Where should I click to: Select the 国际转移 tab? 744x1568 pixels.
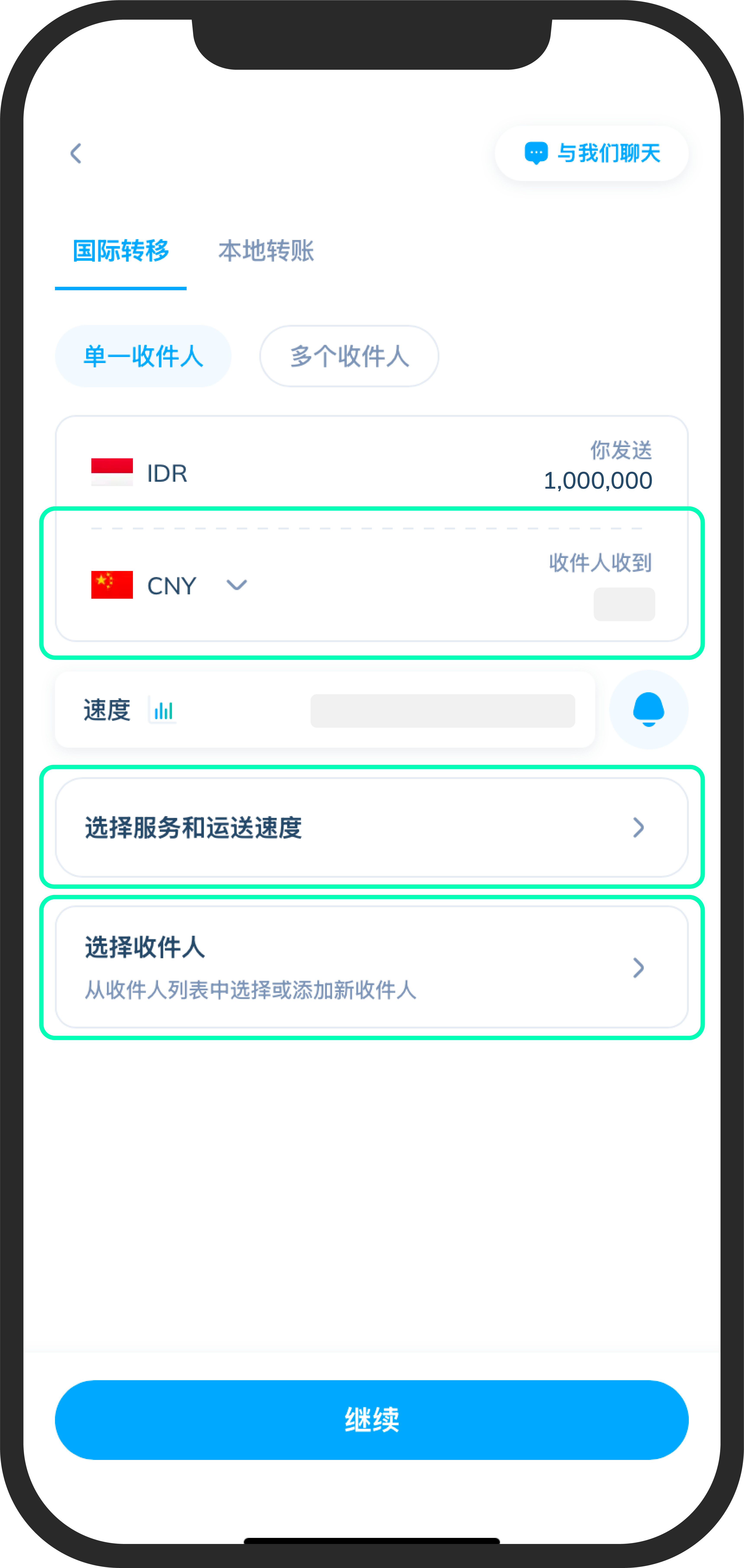120,251
